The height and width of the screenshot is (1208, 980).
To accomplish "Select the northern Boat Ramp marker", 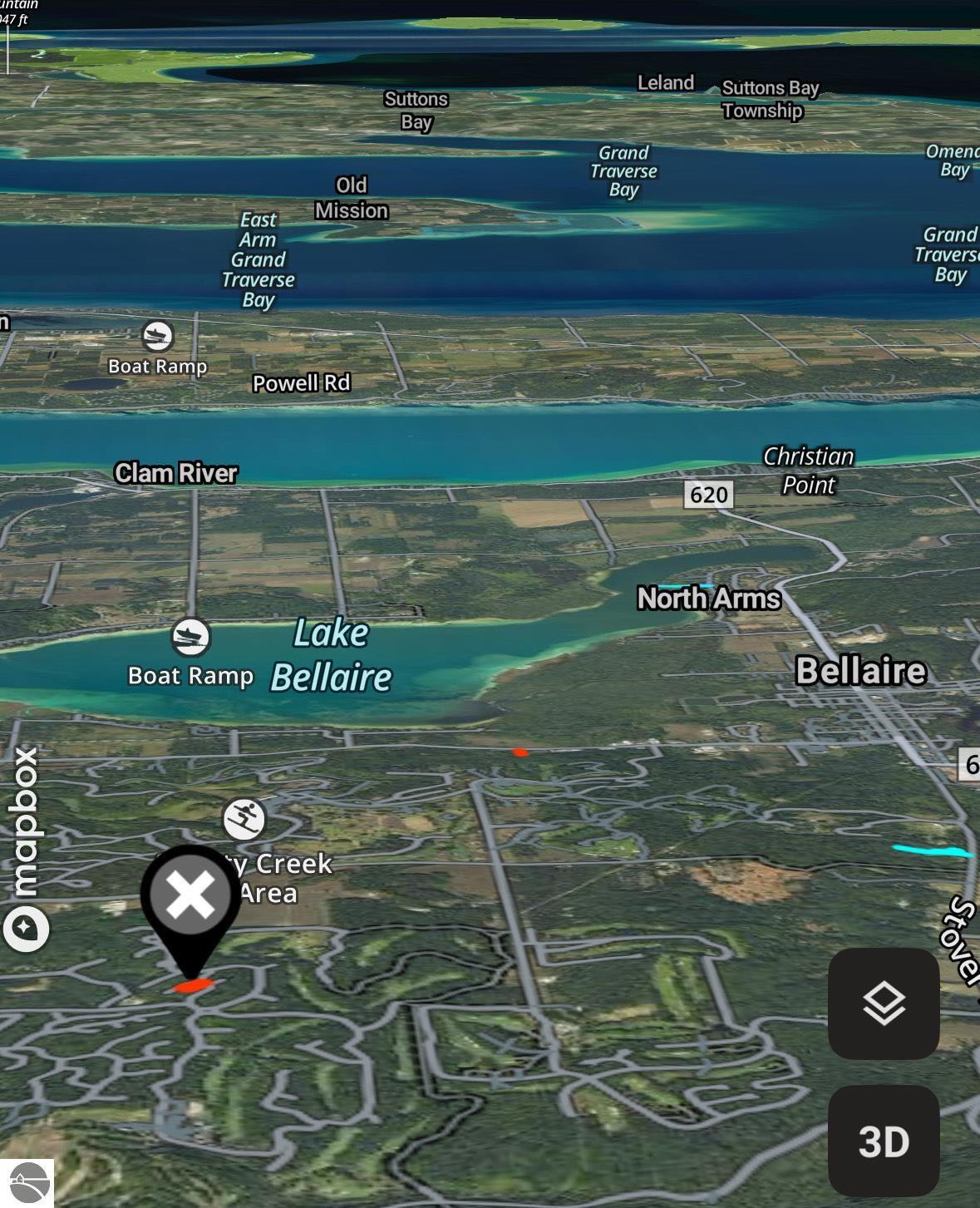I will 157,336.
